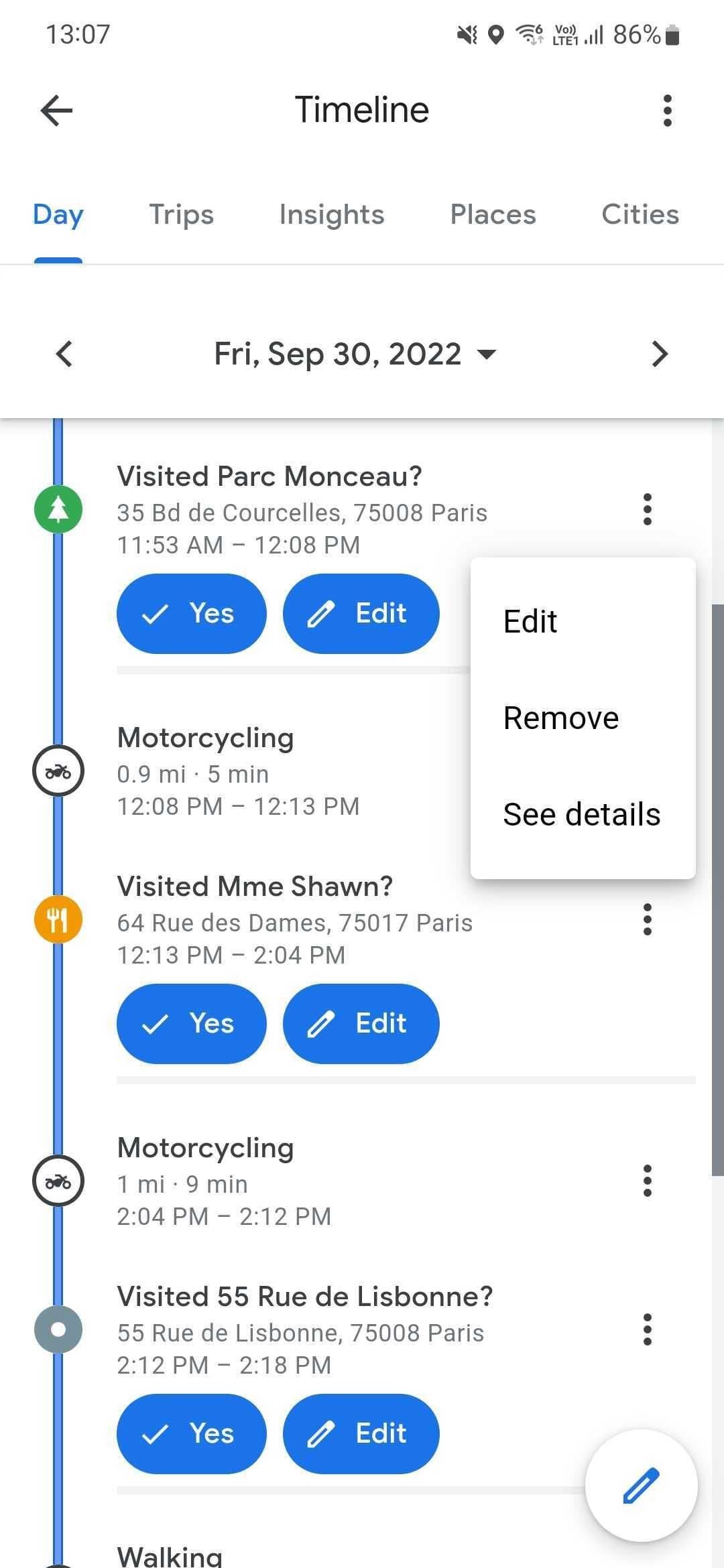Viewport: 724px width, 1568px height.
Task: Open the Cities tab
Action: pos(640,215)
